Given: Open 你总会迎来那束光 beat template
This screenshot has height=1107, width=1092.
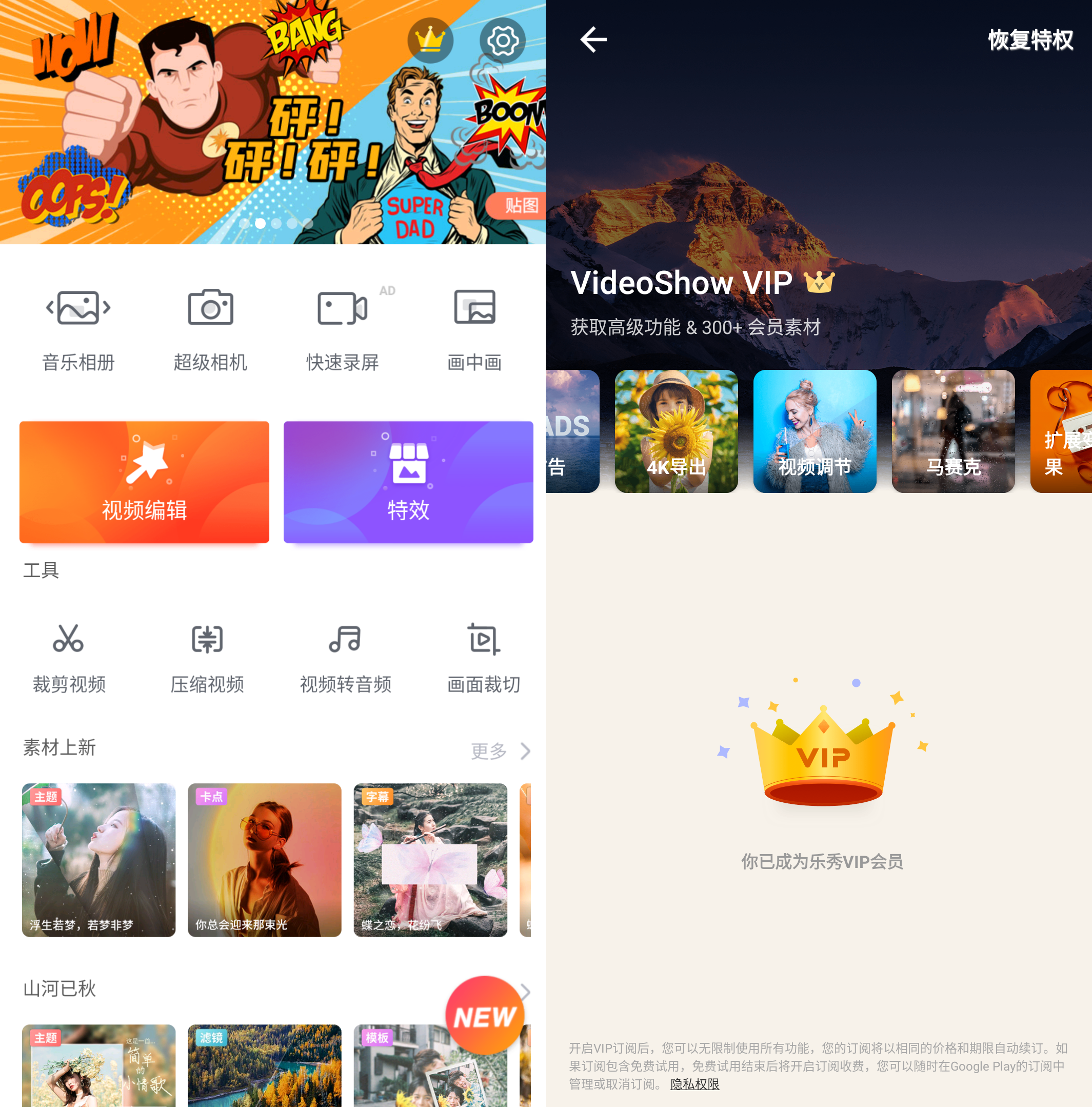Looking at the screenshot, I should (264, 859).
